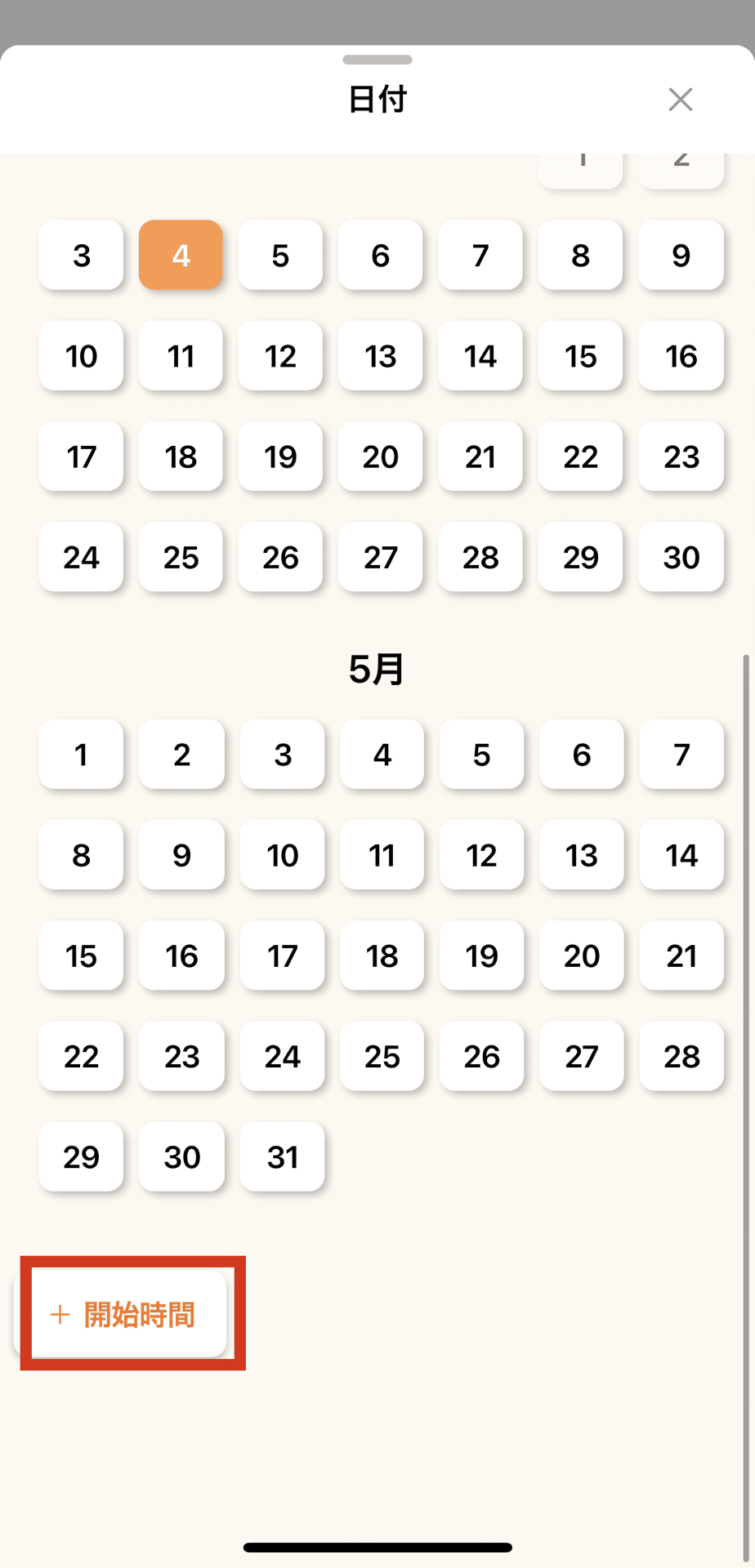Pick day 1 under 5月
The image size is (755, 1568).
(x=81, y=755)
